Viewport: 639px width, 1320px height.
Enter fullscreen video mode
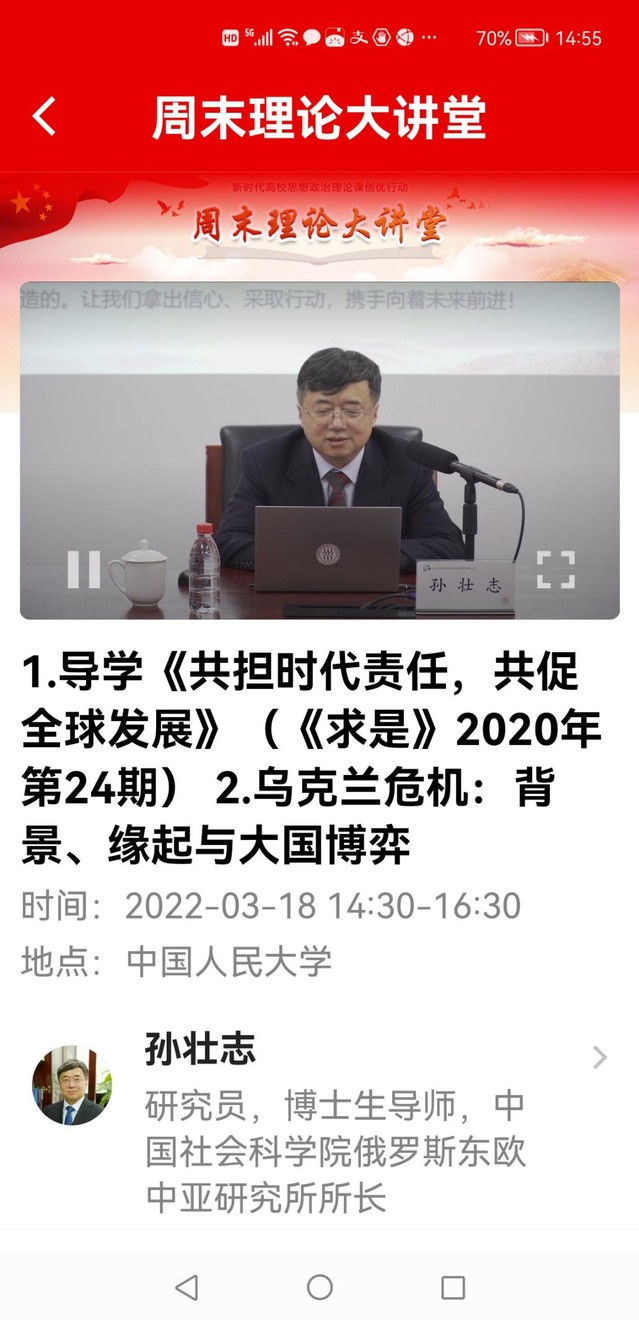(x=555, y=569)
